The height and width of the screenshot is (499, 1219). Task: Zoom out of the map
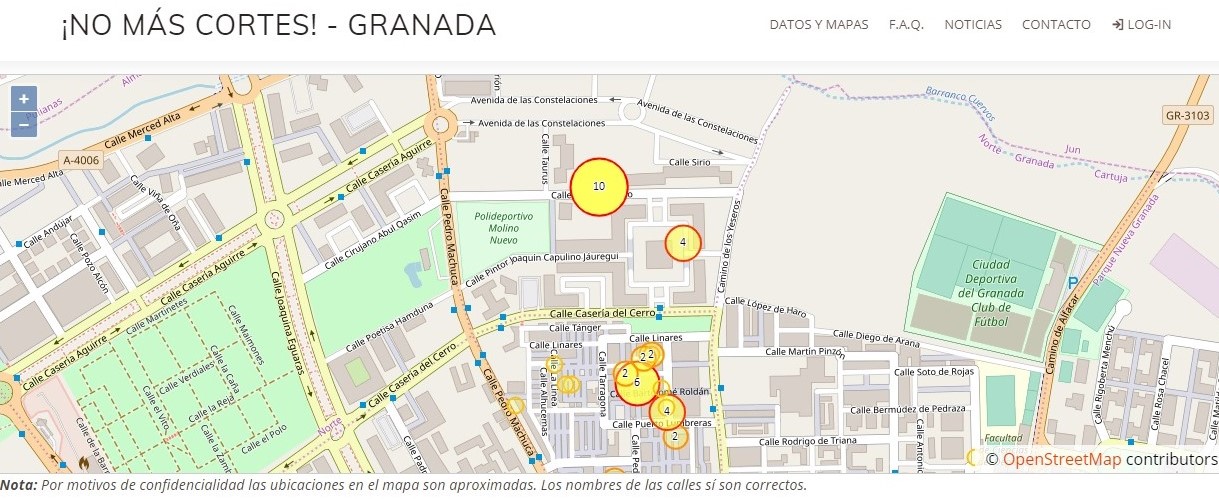tap(24, 124)
